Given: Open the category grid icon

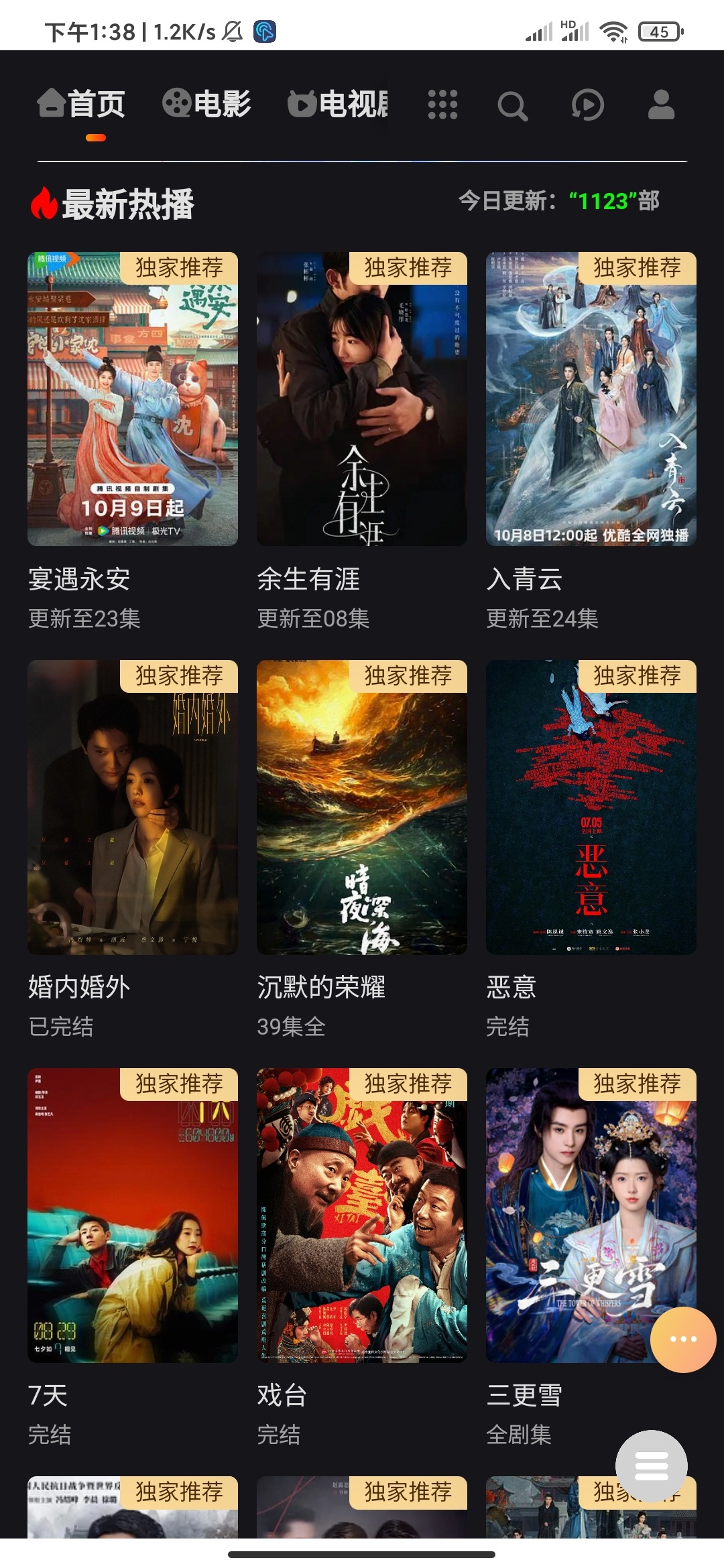Looking at the screenshot, I should pos(442,105).
